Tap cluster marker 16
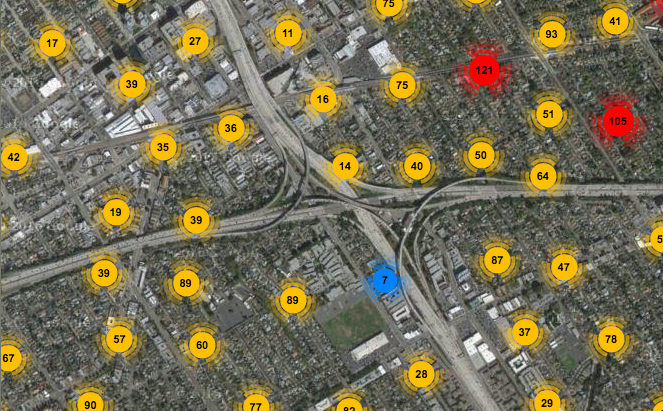663x411 pixels. tap(322, 98)
